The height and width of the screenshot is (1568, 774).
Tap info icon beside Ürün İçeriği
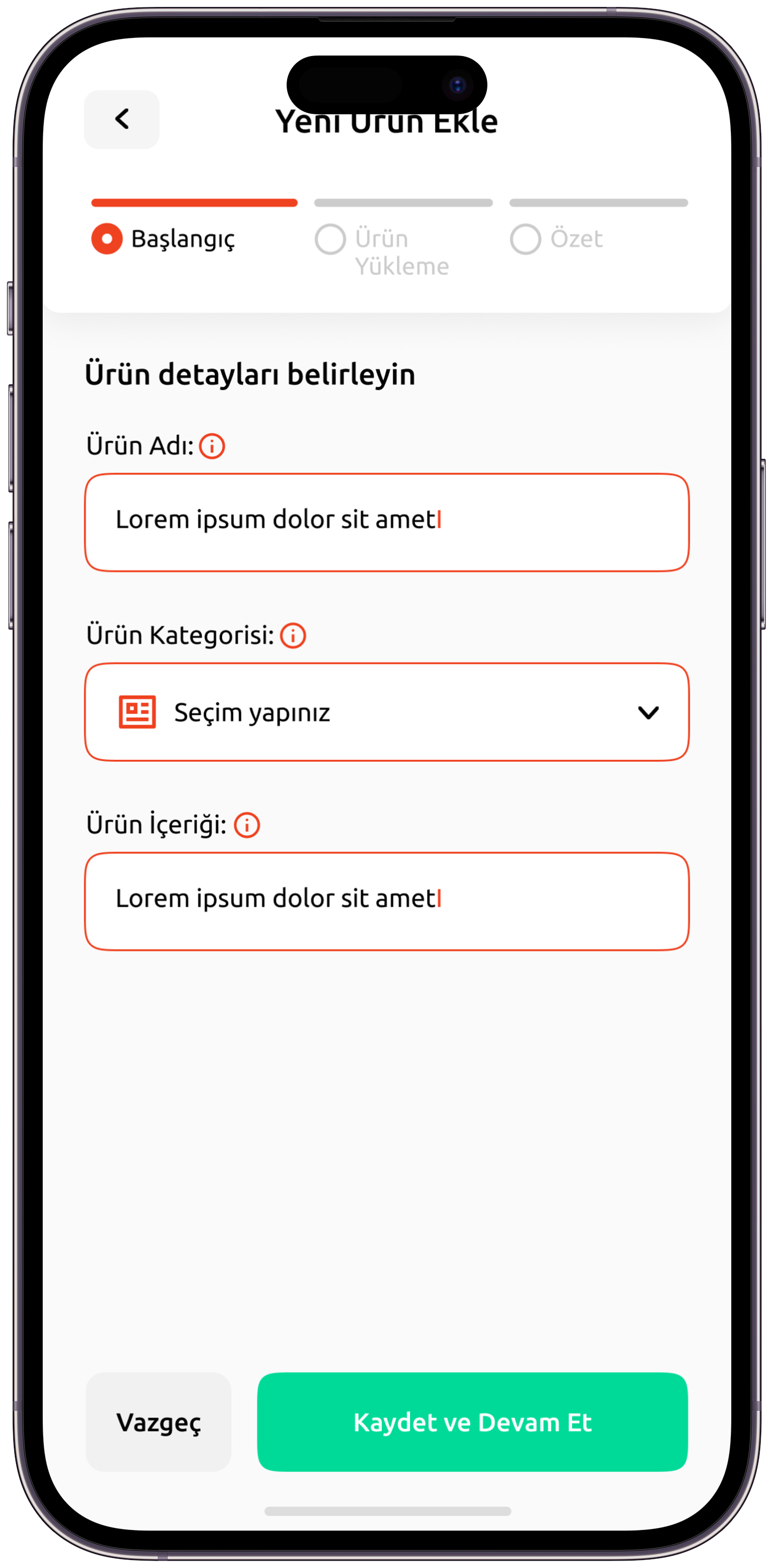pos(247,826)
